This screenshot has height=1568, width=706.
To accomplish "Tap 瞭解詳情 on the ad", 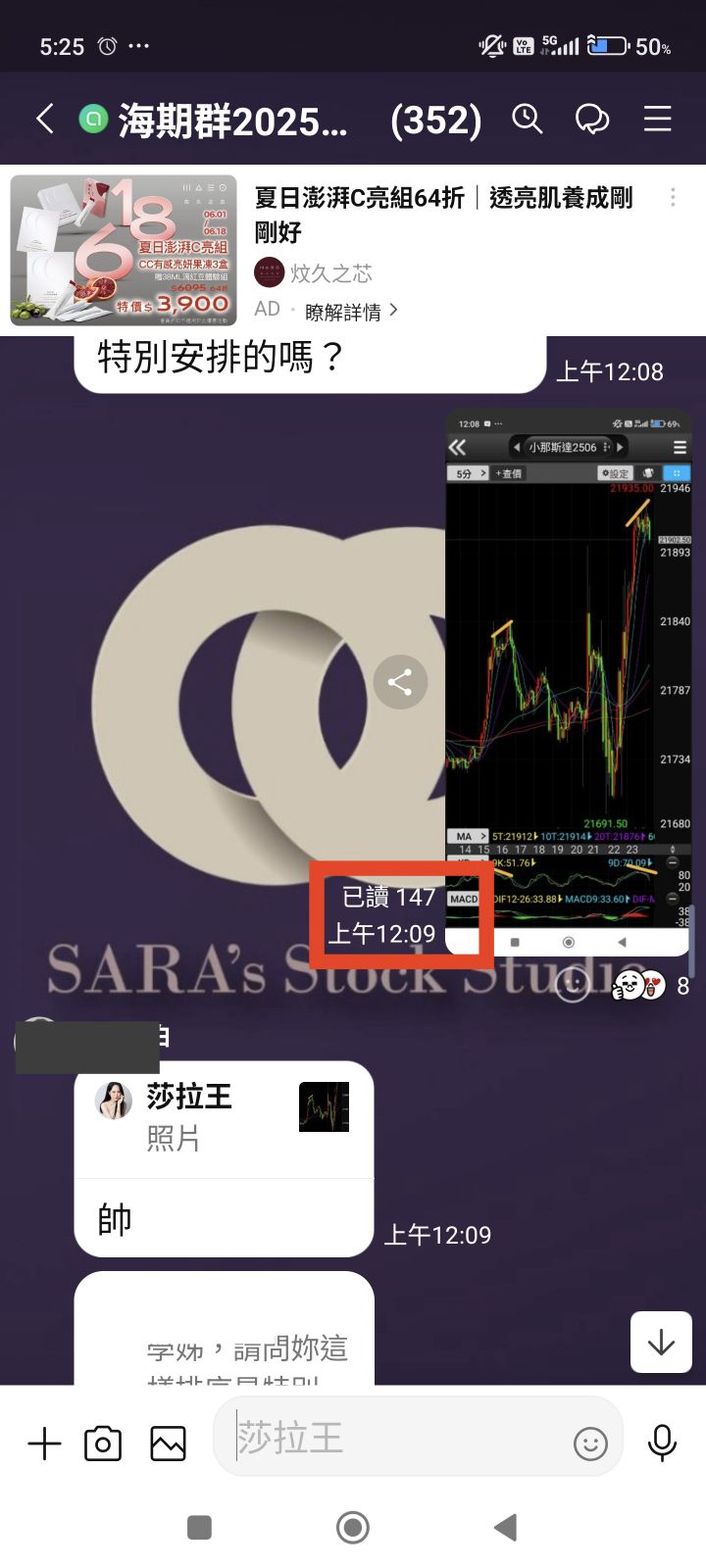I will (351, 312).
